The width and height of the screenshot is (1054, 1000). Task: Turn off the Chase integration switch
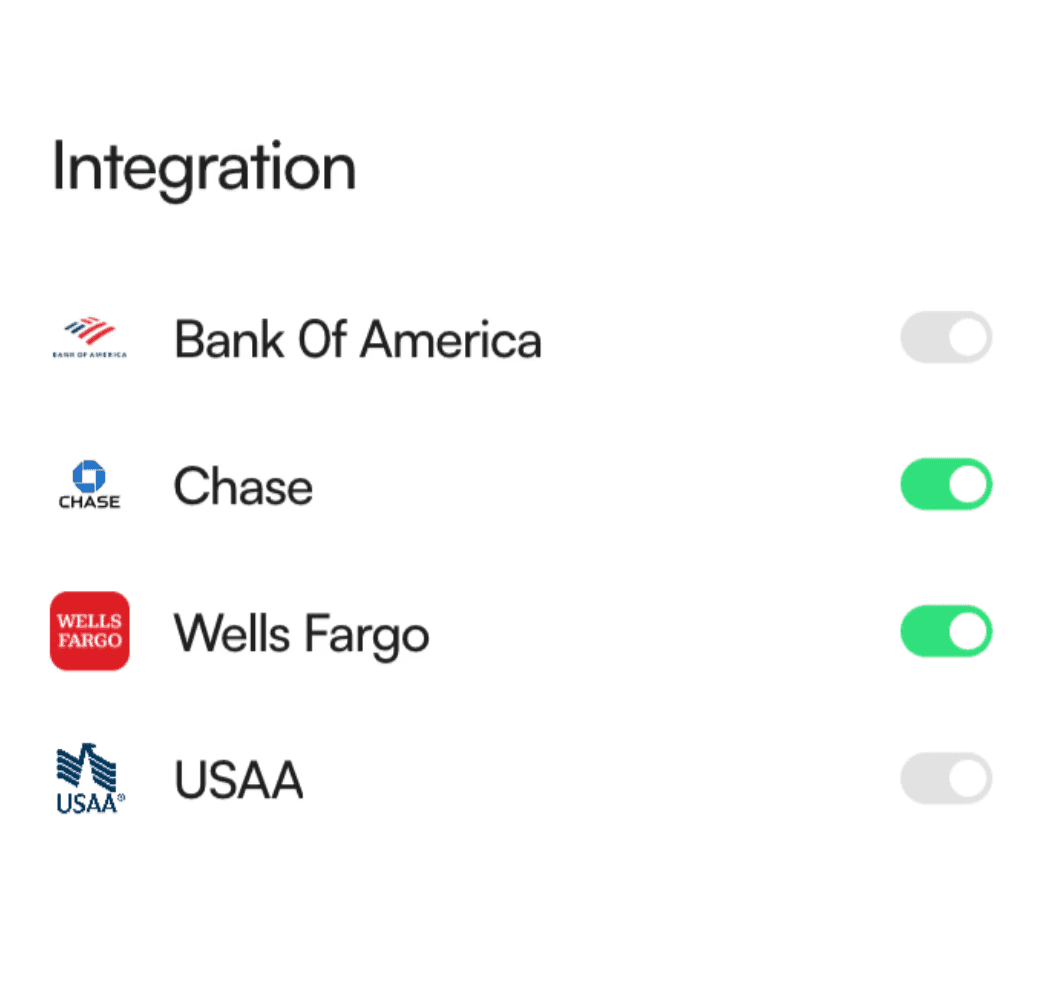click(x=946, y=484)
